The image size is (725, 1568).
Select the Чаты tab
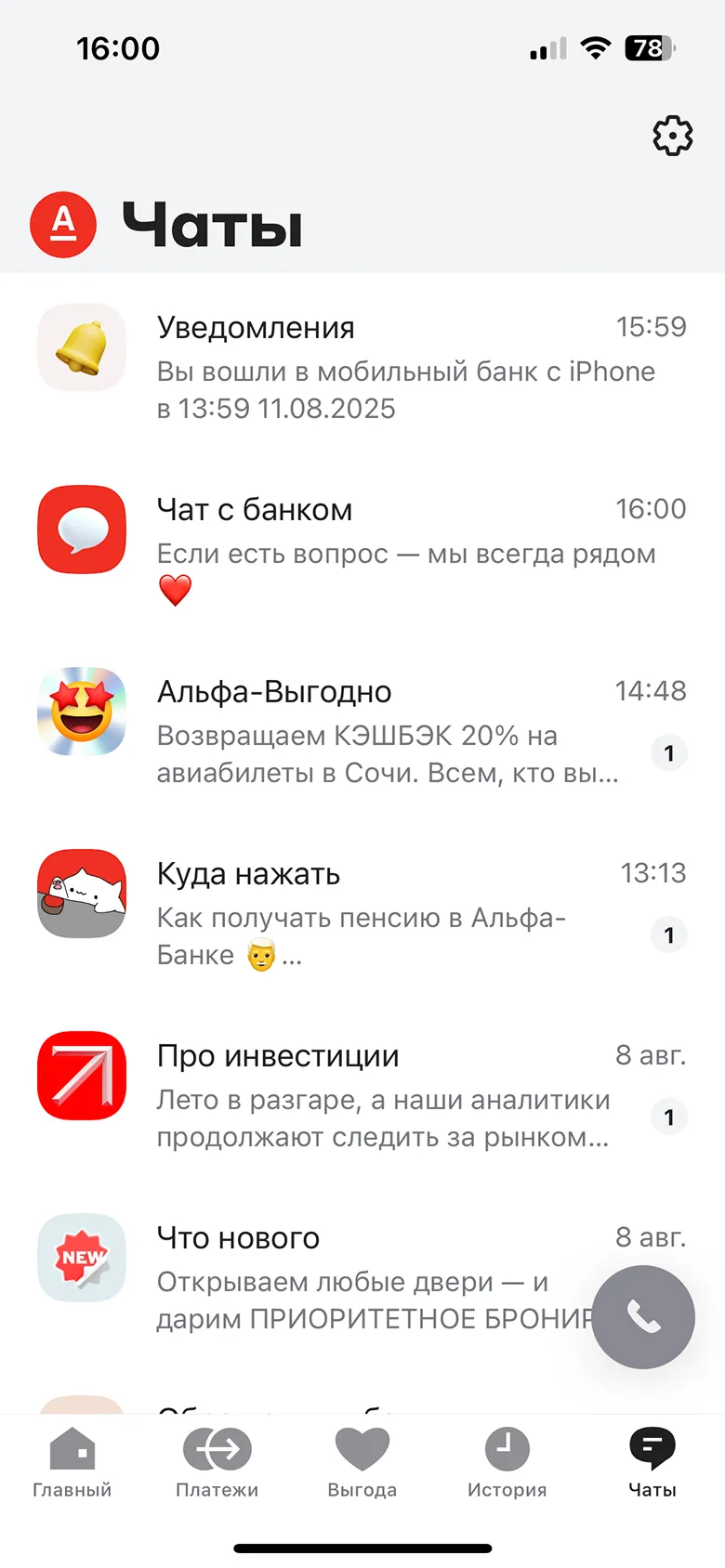point(652,1463)
